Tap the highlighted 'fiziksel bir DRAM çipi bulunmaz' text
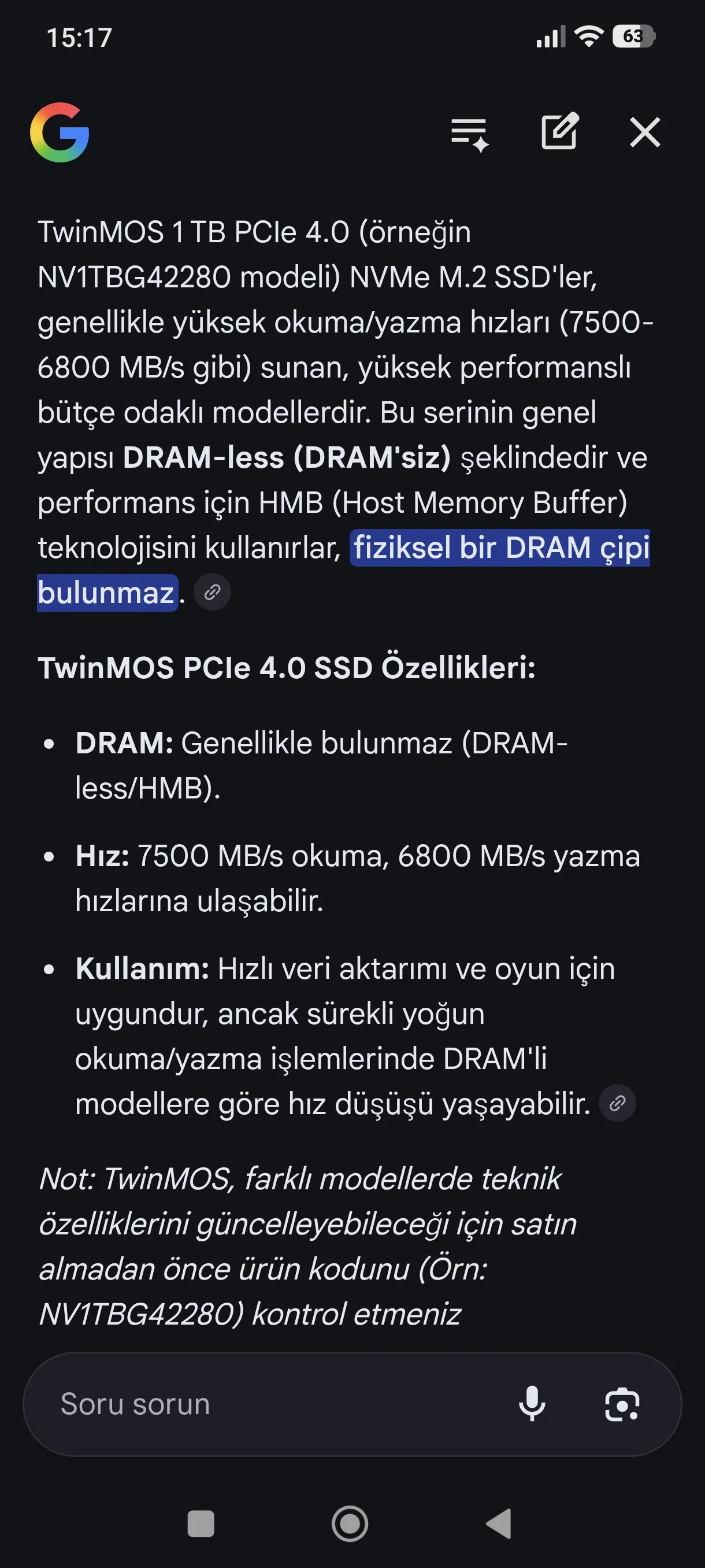 pos(500,548)
